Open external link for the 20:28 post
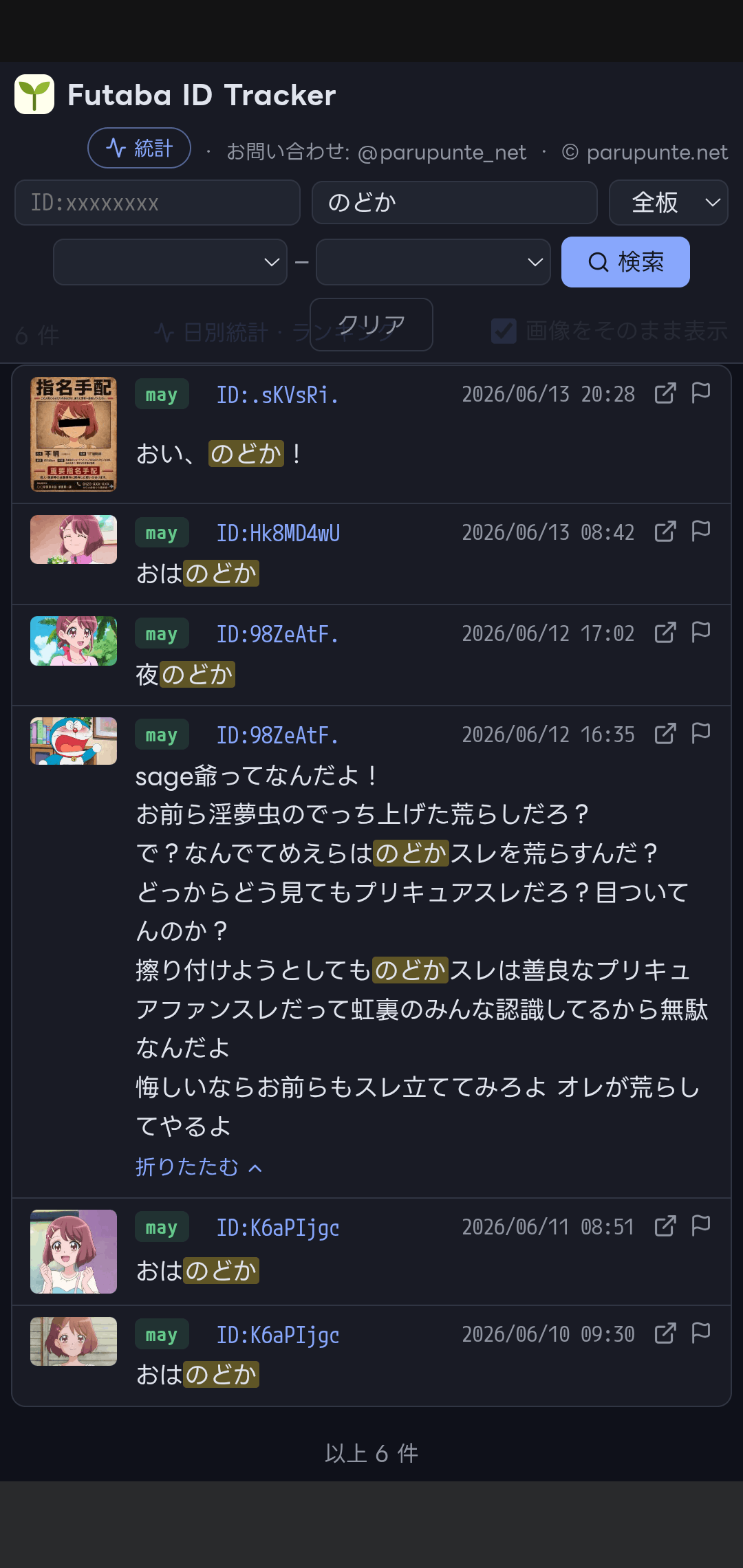The width and height of the screenshot is (743, 1568). point(665,393)
